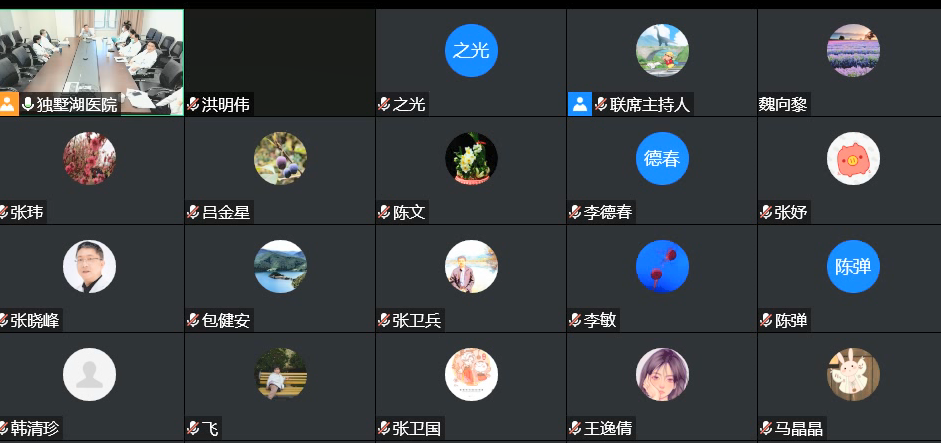
Task: Open the tile for 陈文
Action: (x=471, y=170)
